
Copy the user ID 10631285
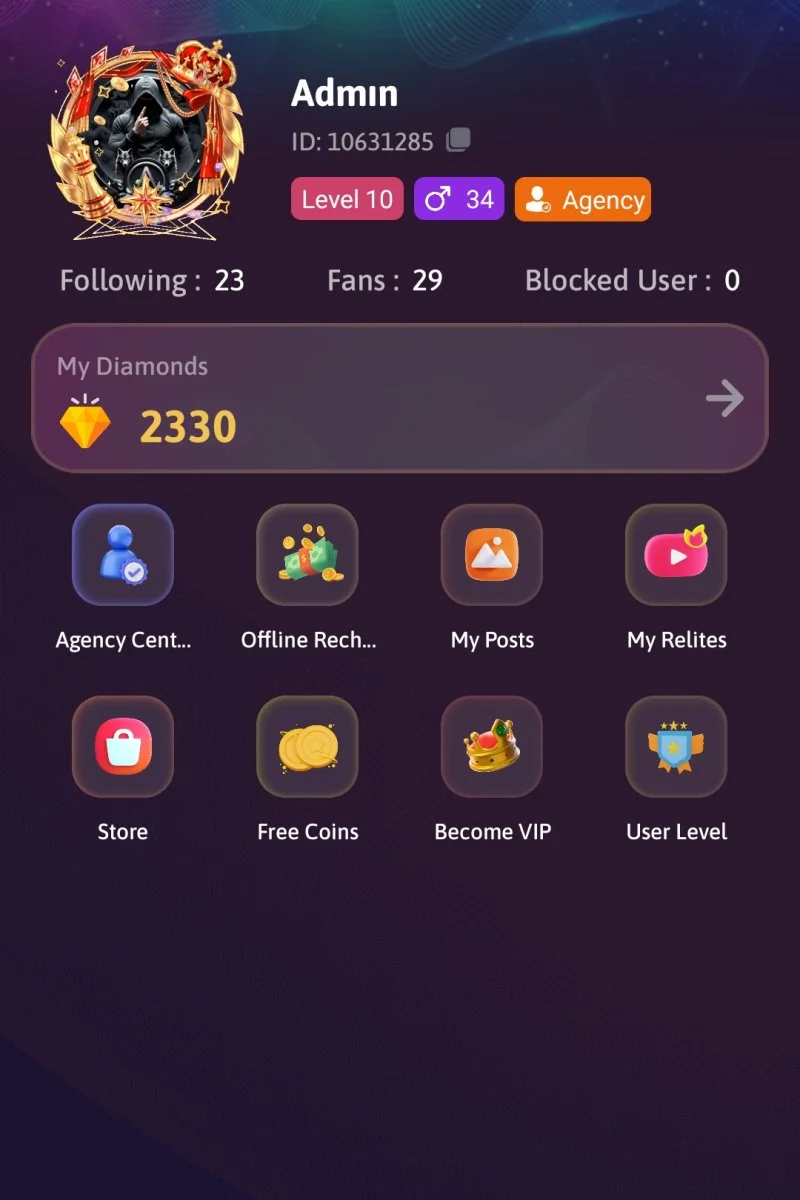tap(458, 141)
